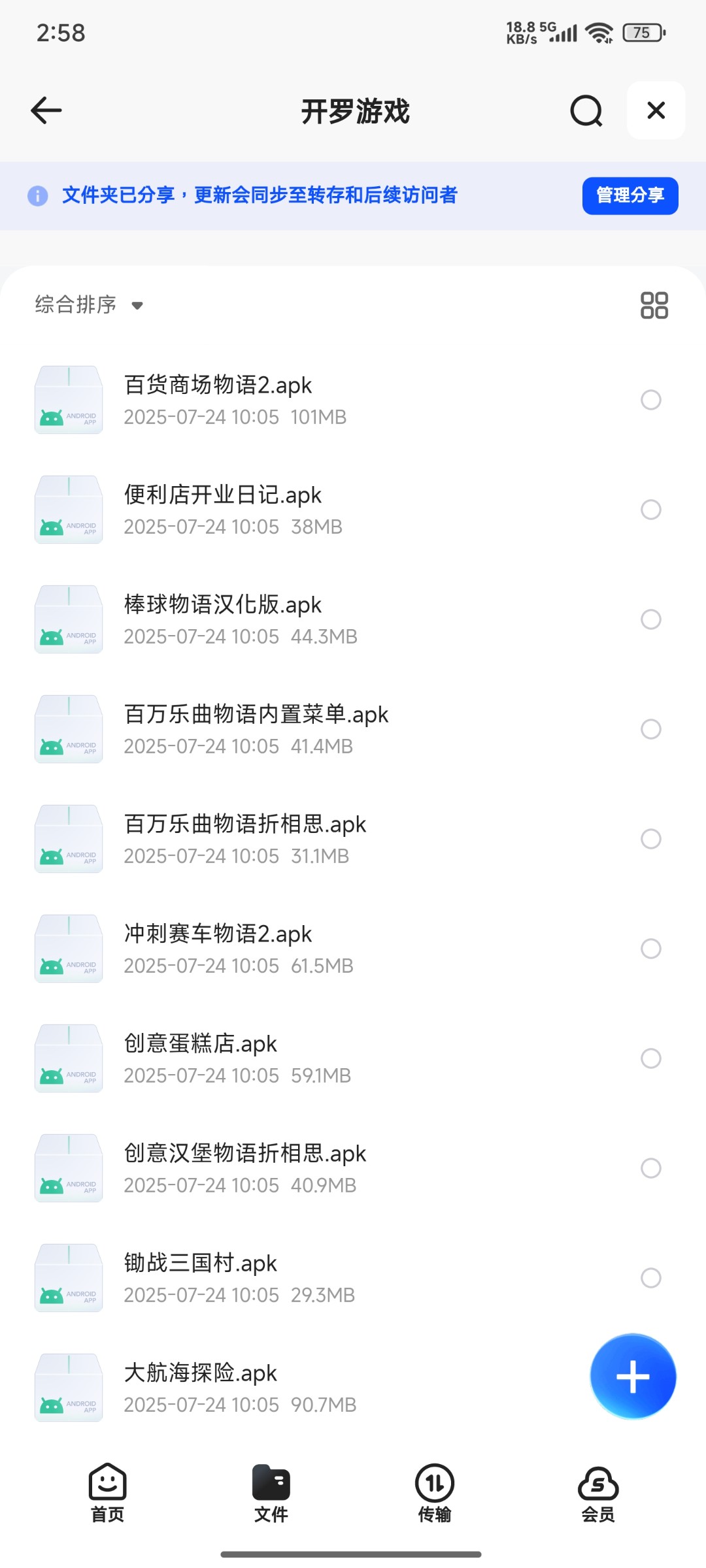The height and width of the screenshot is (1568, 706).
Task: Open 创意汉堡物语折相思.apk file
Action: click(x=353, y=1168)
